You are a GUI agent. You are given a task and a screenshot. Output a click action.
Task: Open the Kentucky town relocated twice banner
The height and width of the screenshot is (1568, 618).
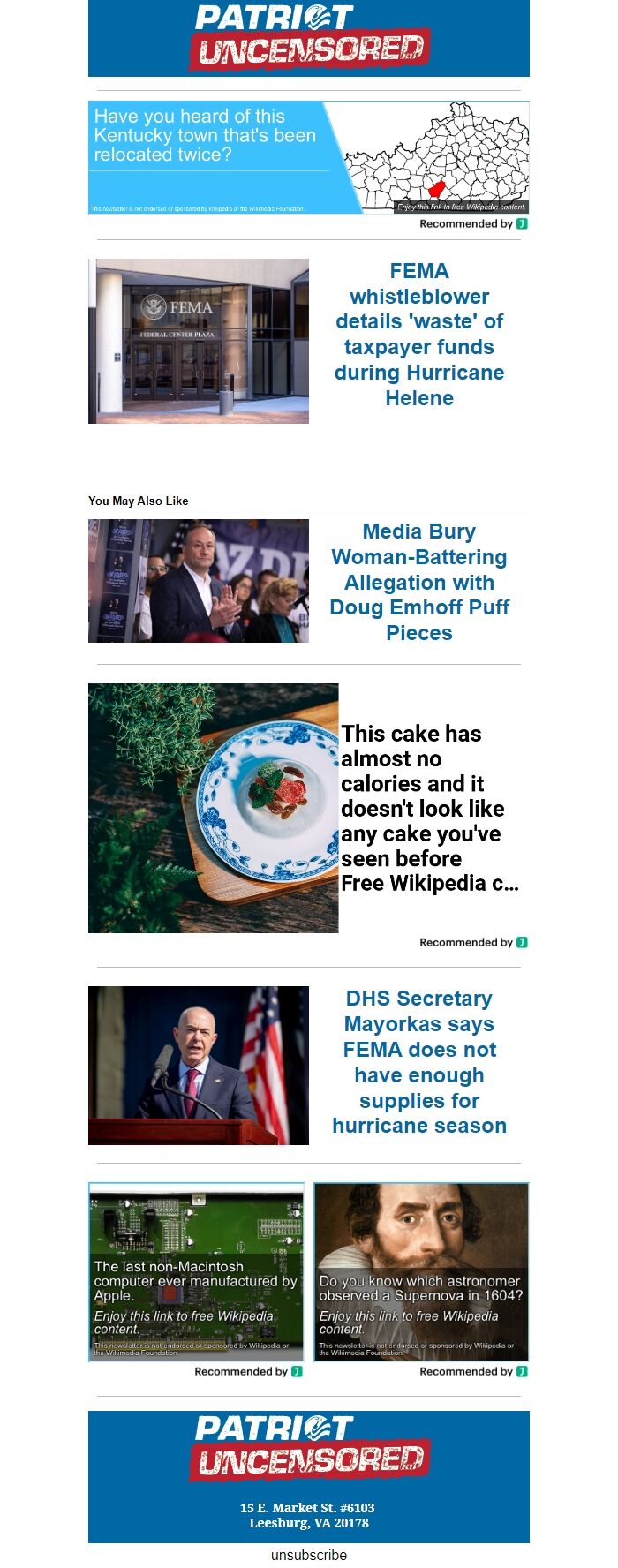(x=308, y=157)
